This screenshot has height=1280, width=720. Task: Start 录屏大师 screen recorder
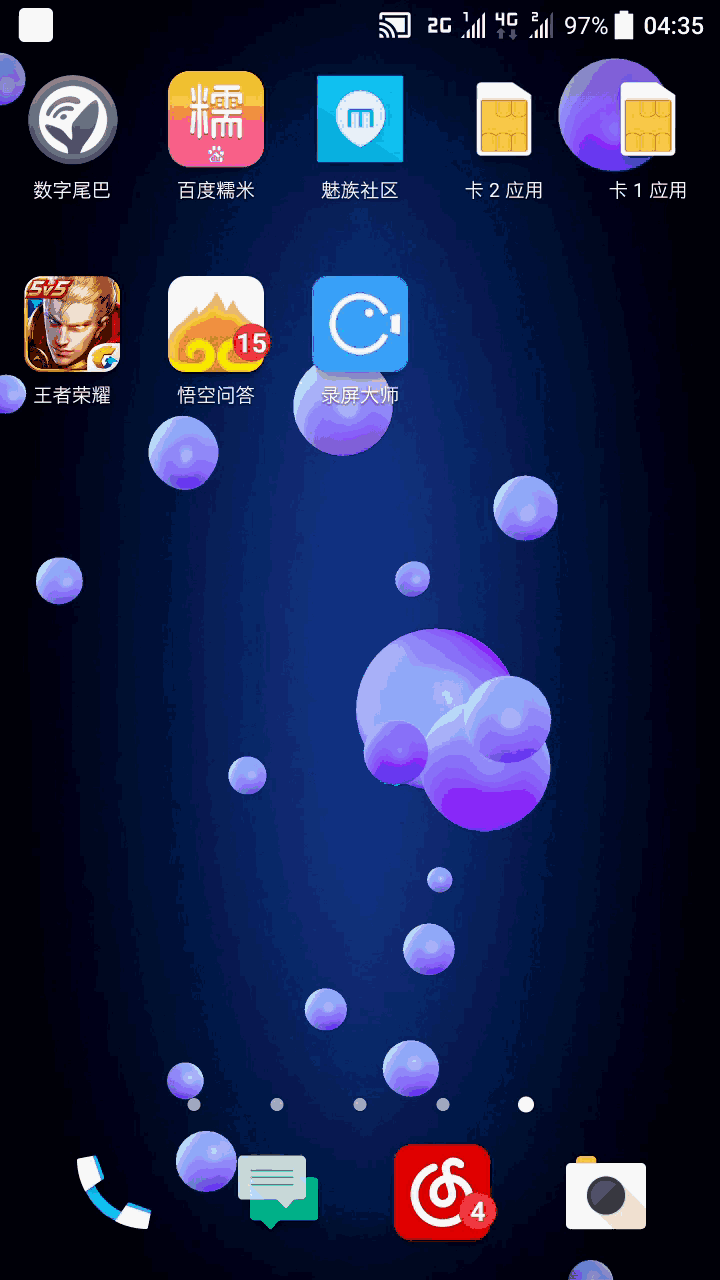360,324
